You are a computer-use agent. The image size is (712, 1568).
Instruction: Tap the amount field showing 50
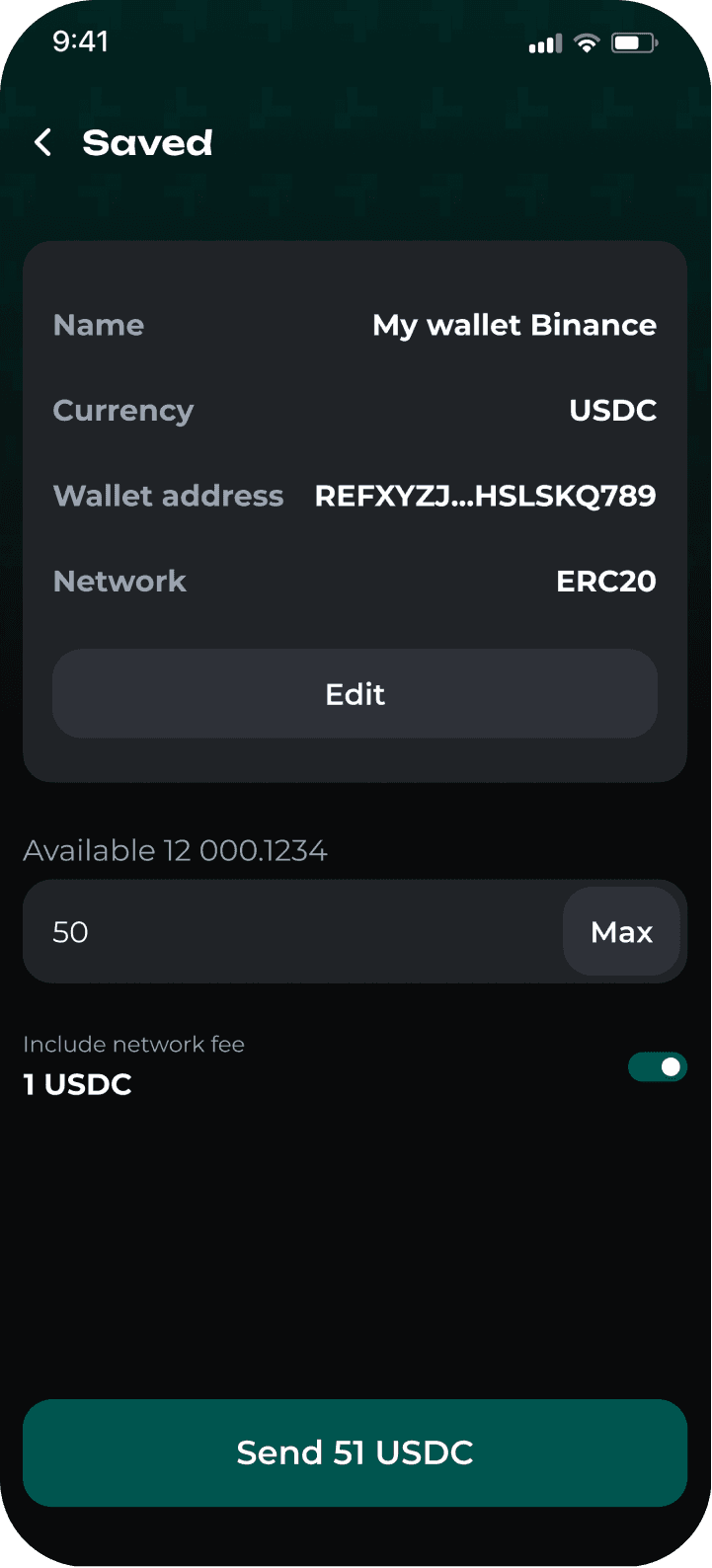pos(291,931)
